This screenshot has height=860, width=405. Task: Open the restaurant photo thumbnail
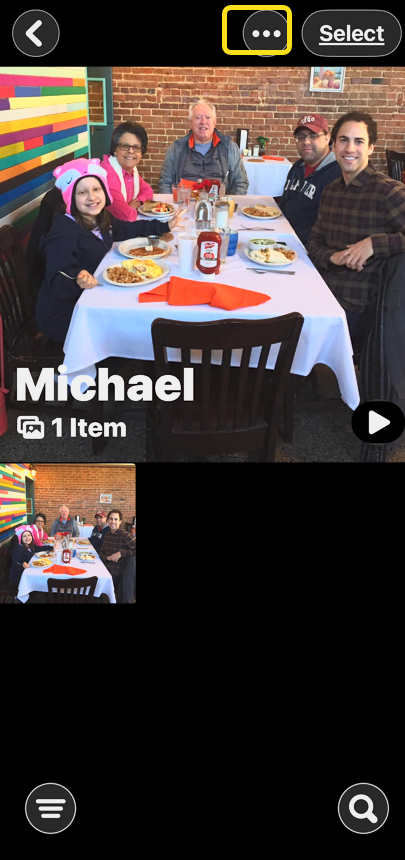coord(68,534)
